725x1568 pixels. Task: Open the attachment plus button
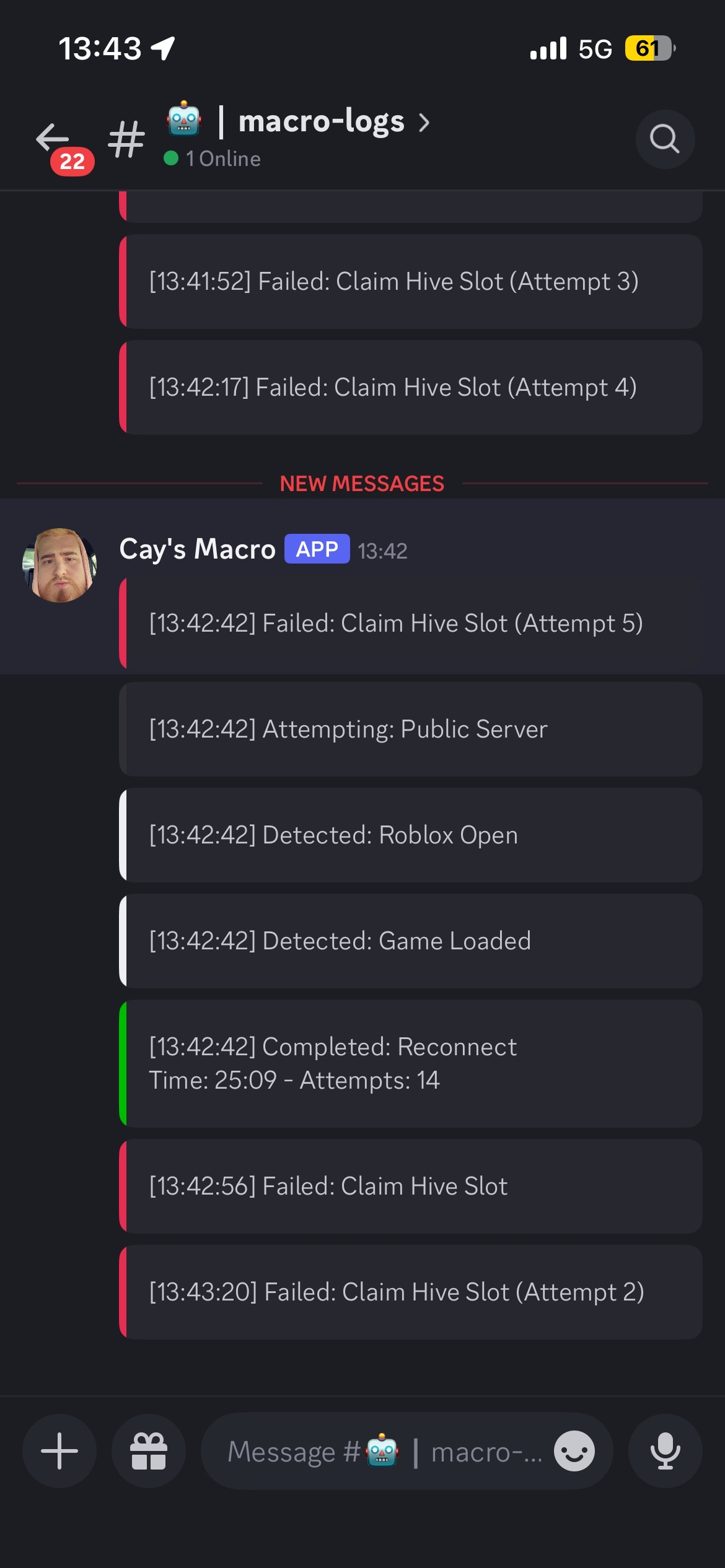click(x=59, y=1450)
